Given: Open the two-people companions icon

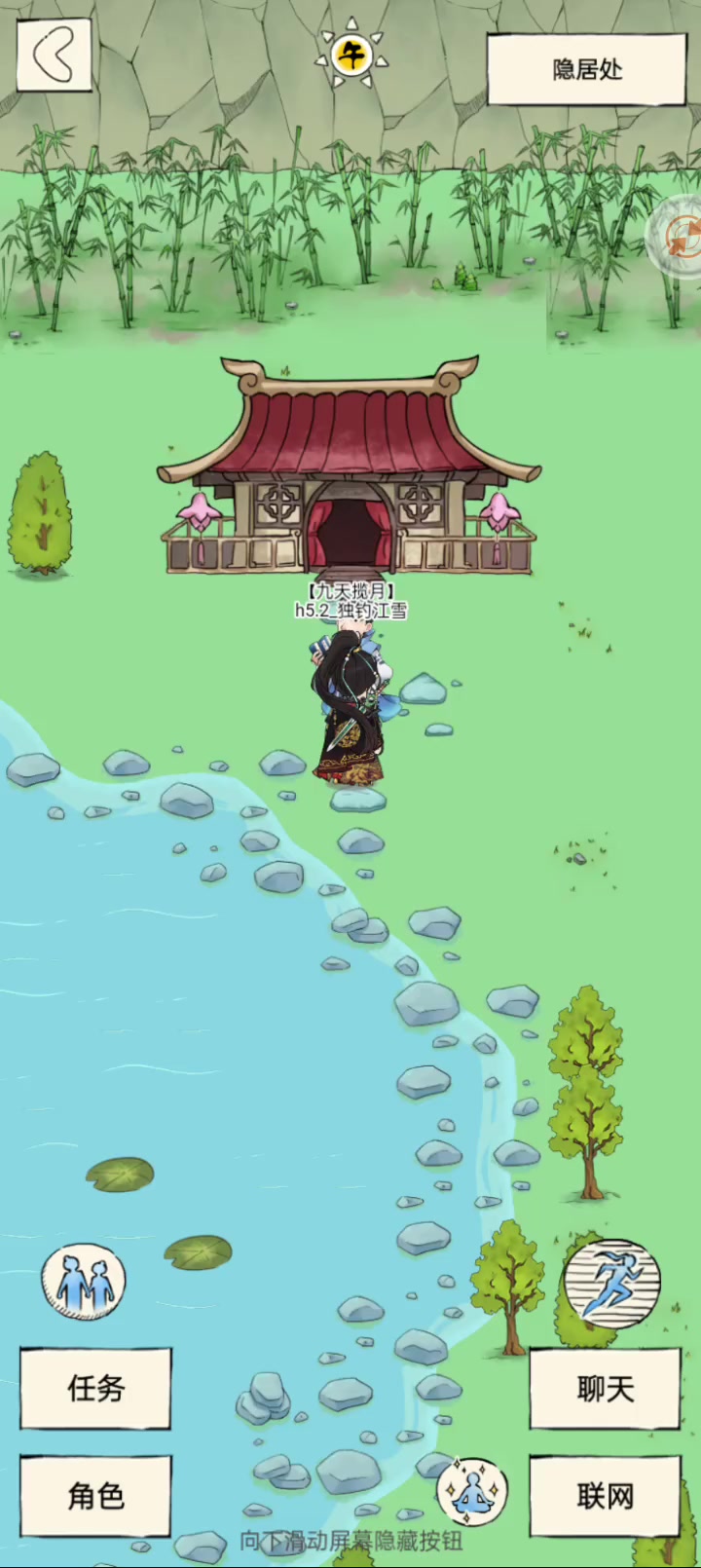Looking at the screenshot, I should pyautogui.click(x=84, y=1282).
